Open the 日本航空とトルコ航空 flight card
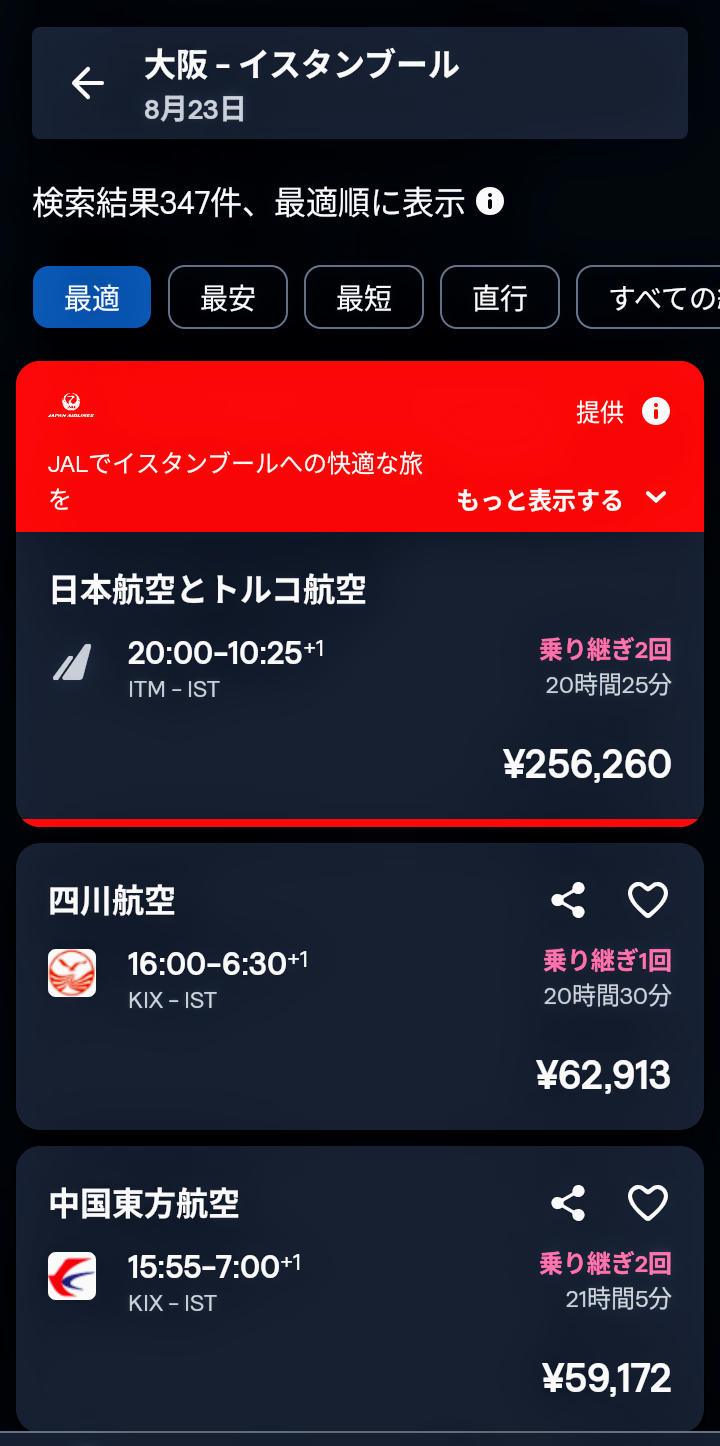 tap(360, 679)
